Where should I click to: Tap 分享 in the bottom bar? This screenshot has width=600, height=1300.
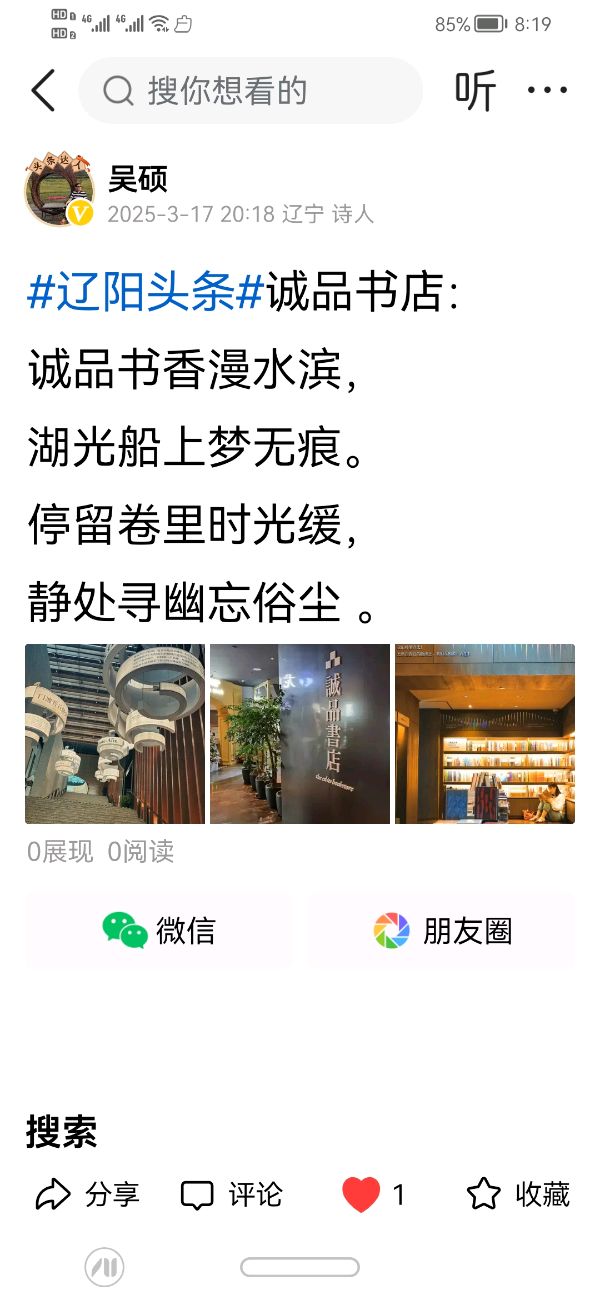click(x=88, y=1194)
